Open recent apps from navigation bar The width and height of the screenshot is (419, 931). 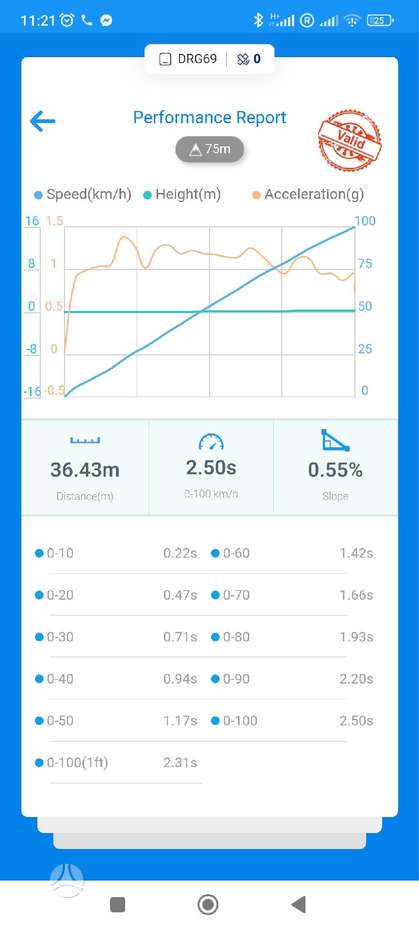coord(118,904)
